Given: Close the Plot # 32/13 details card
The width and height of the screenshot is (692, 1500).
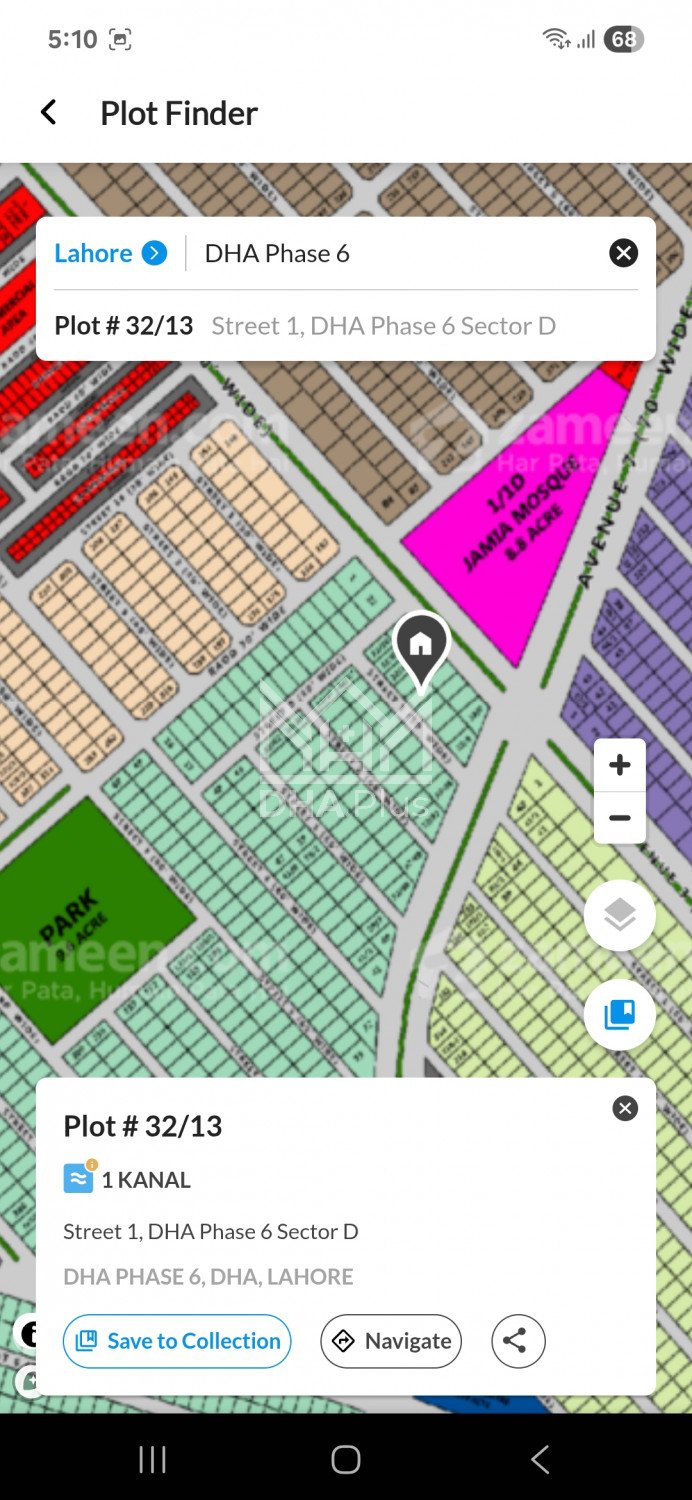Looking at the screenshot, I should click(625, 1108).
